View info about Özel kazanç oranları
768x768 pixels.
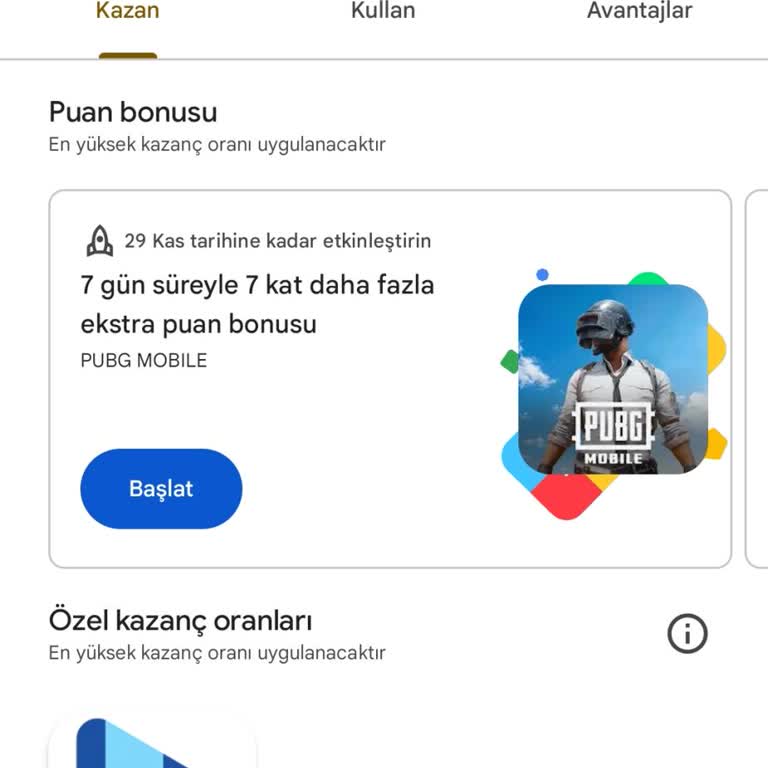(687, 634)
